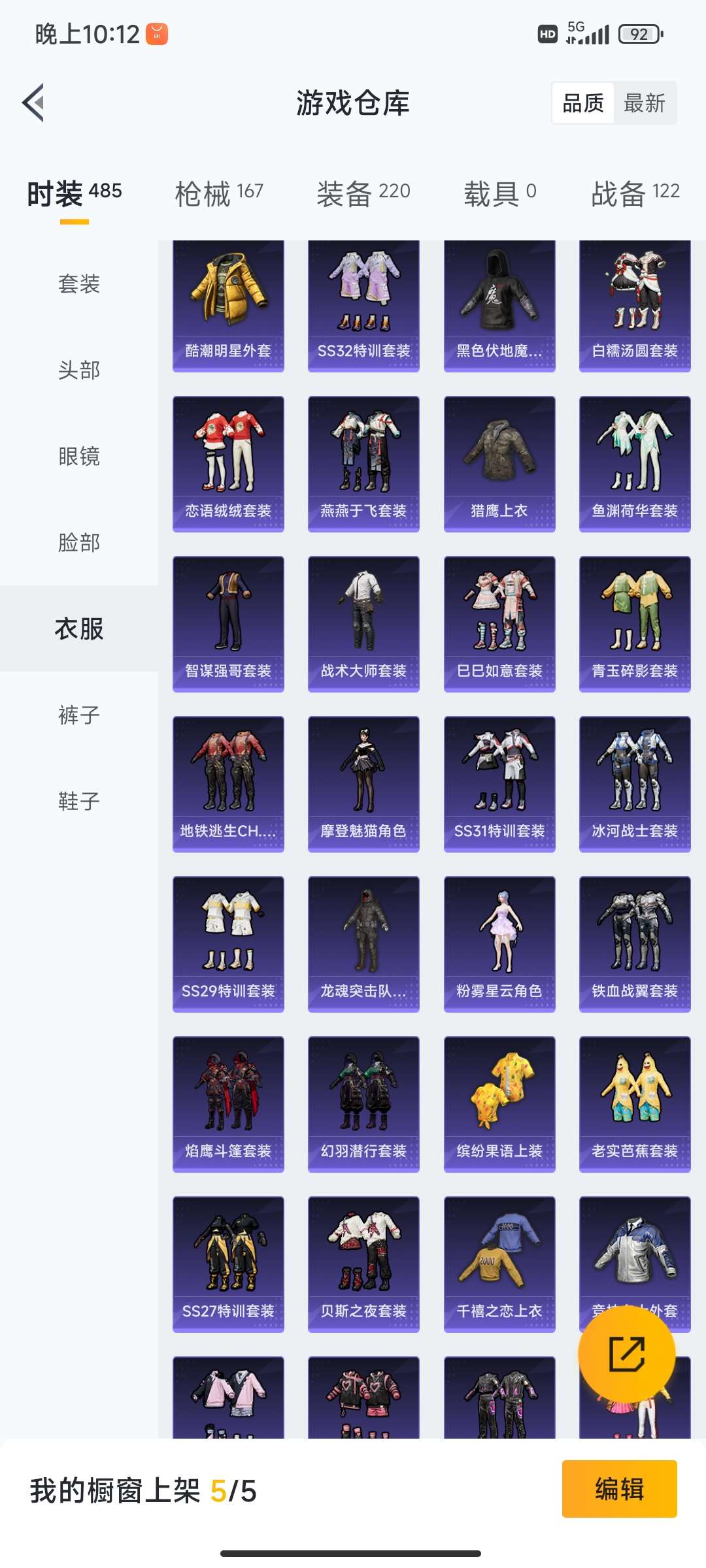Tap the 编辑 button

coord(619,1489)
